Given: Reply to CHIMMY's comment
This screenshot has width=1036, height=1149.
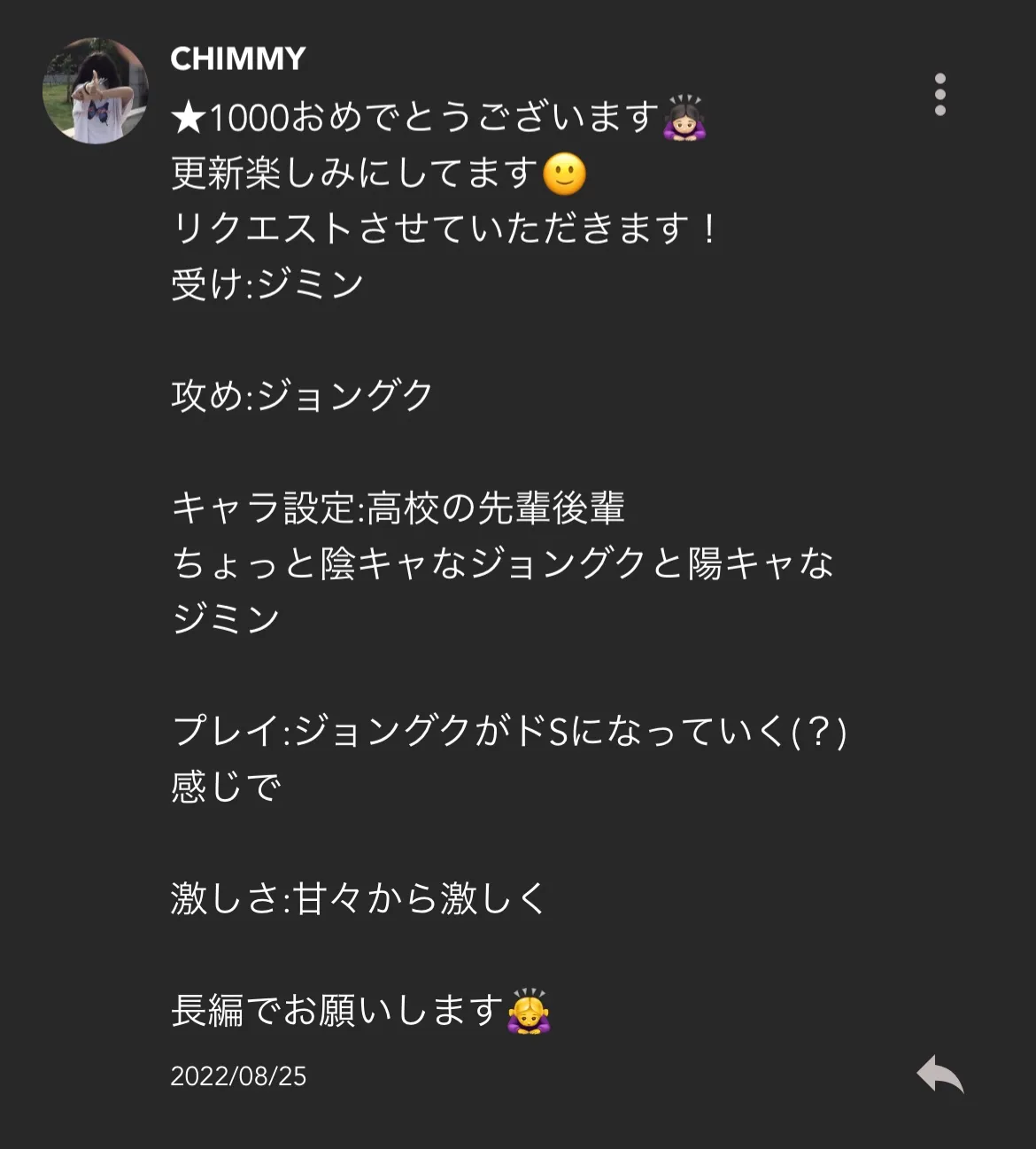Looking at the screenshot, I should coord(939,1074).
